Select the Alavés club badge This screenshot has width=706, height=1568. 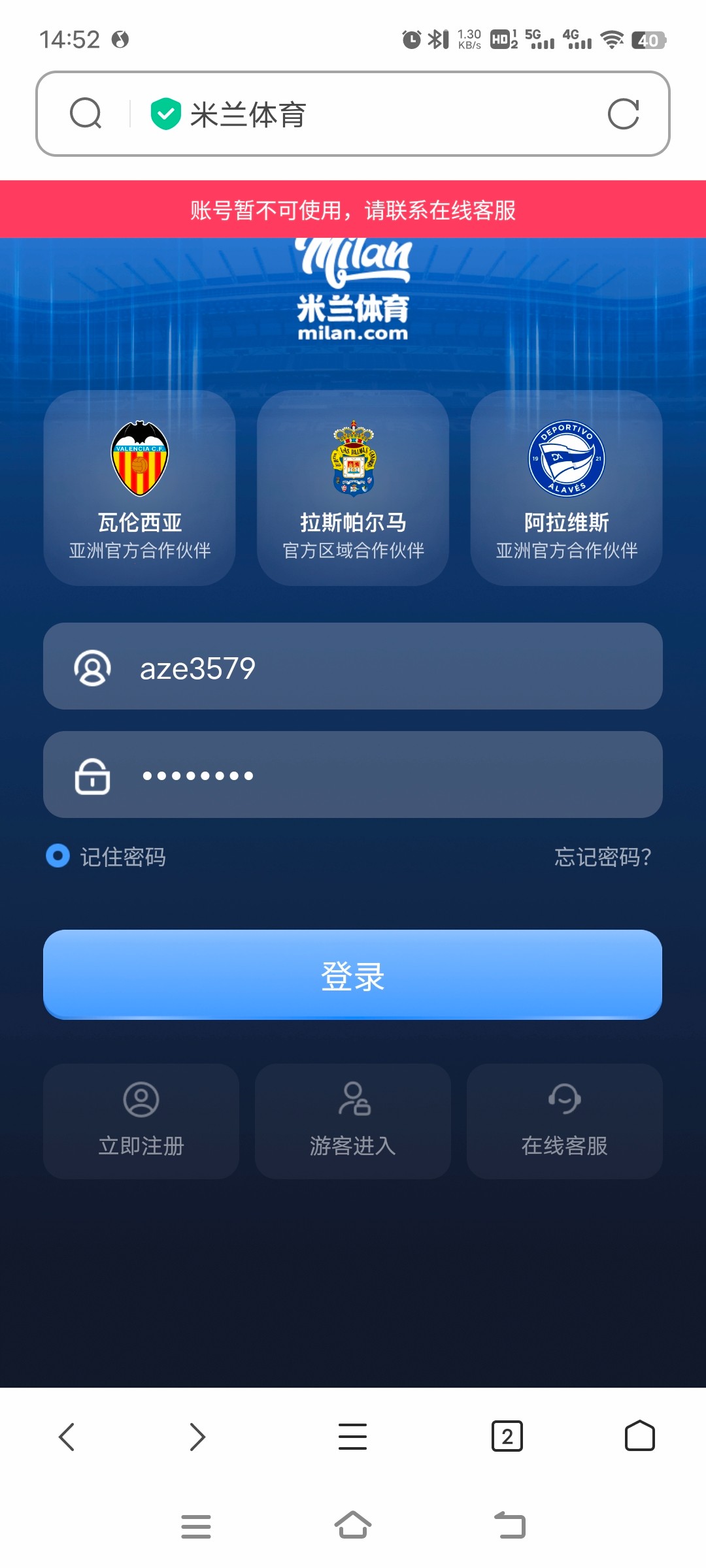click(x=565, y=457)
